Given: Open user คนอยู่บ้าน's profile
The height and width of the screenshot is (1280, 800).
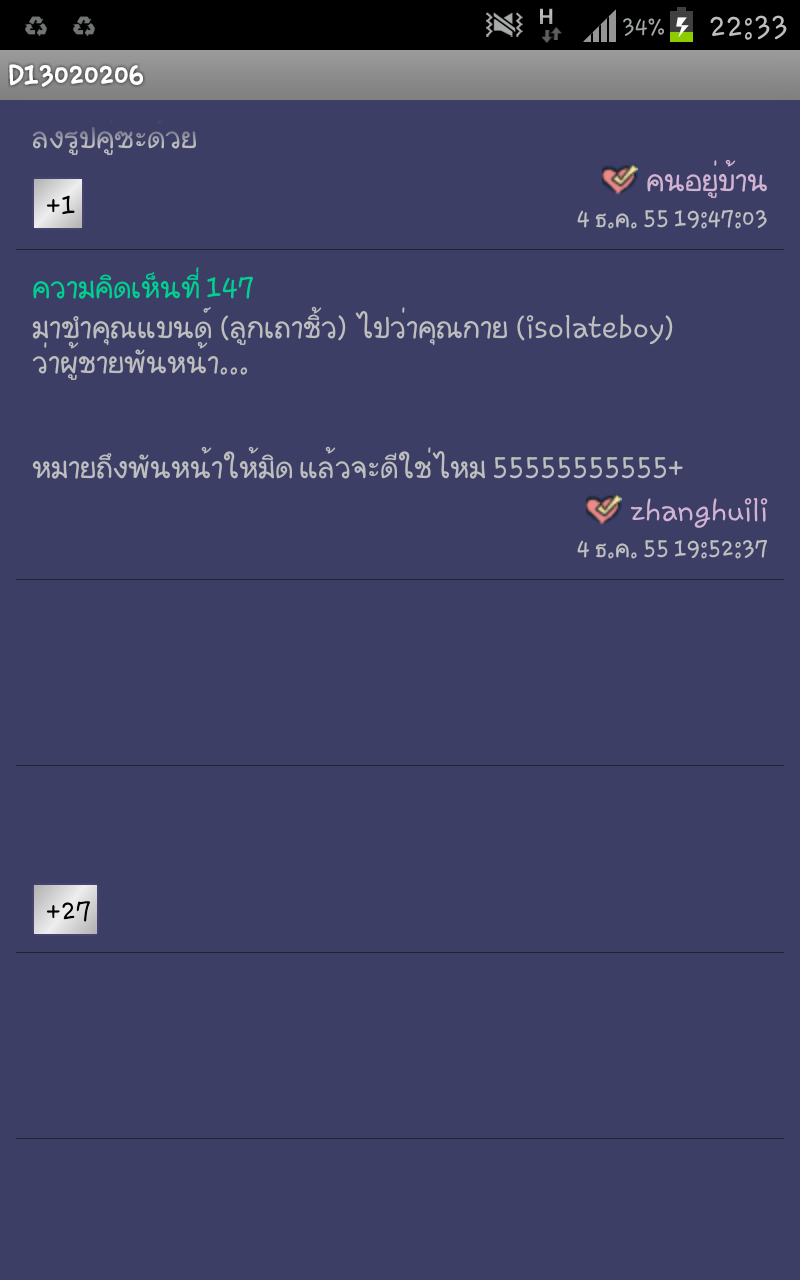Looking at the screenshot, I should coord(705,182).
